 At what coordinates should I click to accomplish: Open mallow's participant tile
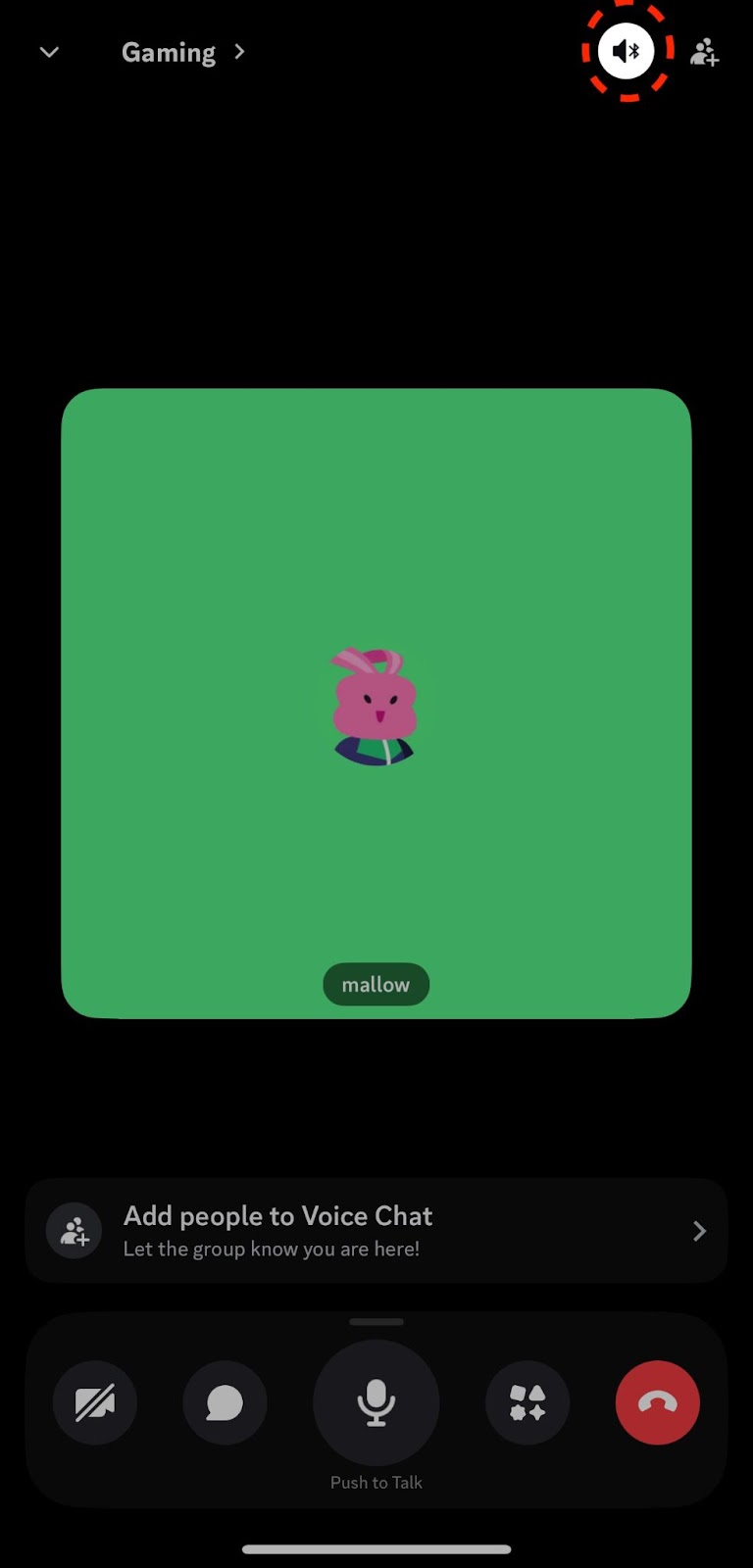376,704
